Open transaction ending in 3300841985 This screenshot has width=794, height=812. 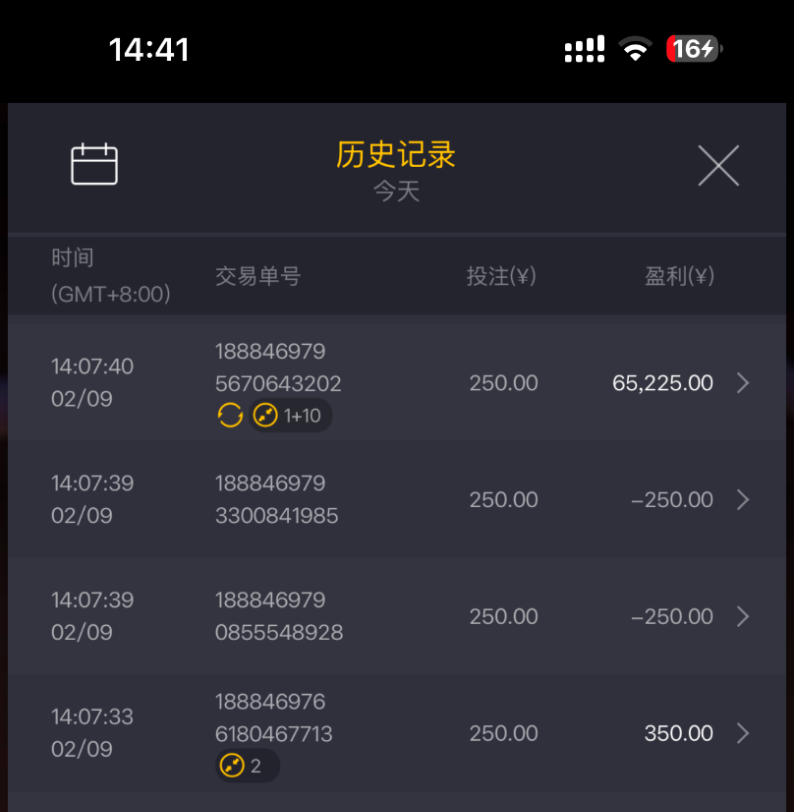(x=742, y=500)
